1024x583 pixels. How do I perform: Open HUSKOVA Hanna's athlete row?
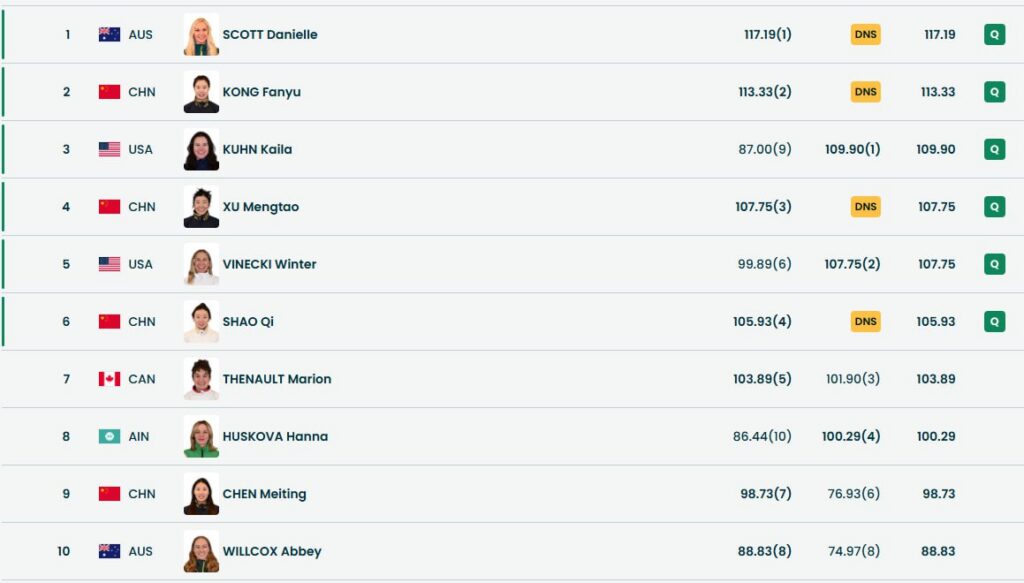(274, 437)
